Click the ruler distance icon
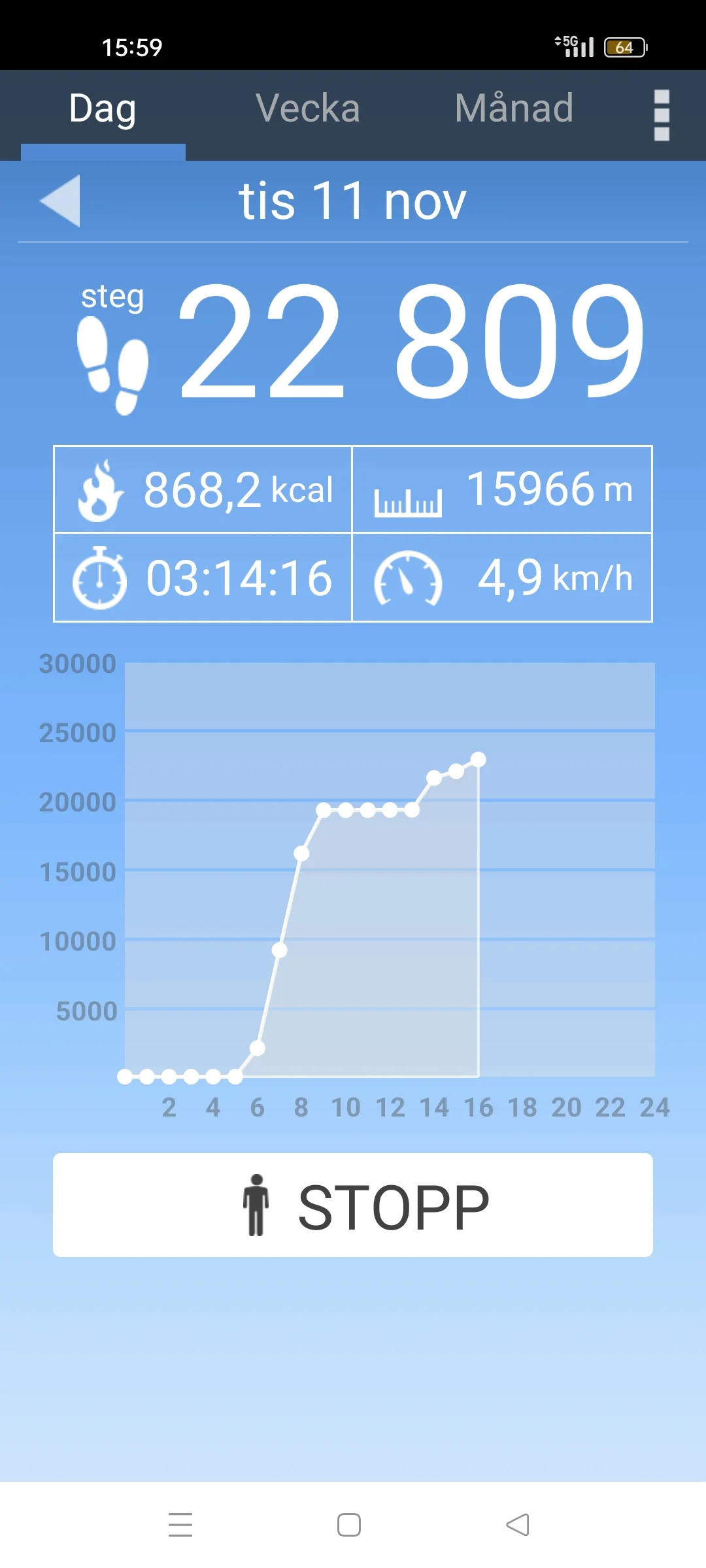 pos(409,500)
